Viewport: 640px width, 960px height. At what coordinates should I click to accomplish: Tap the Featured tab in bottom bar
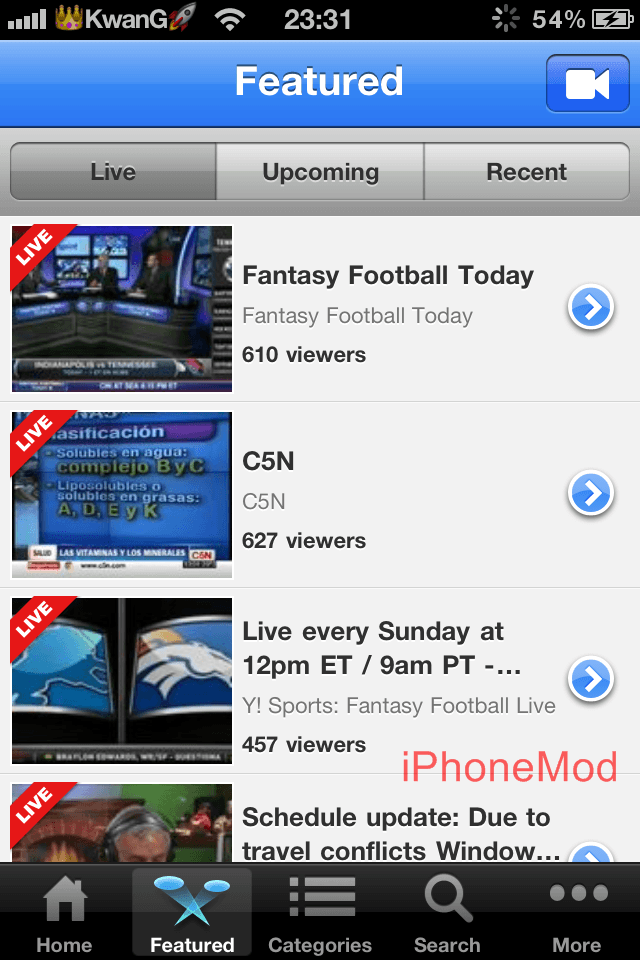[192, 913]
